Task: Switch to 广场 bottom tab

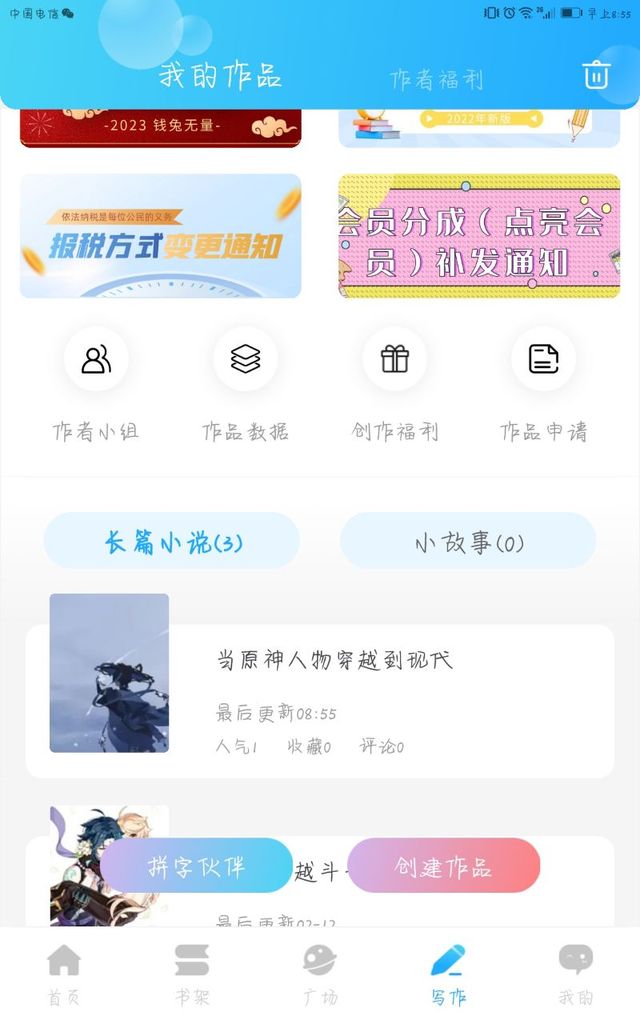Action: (320, 974)
